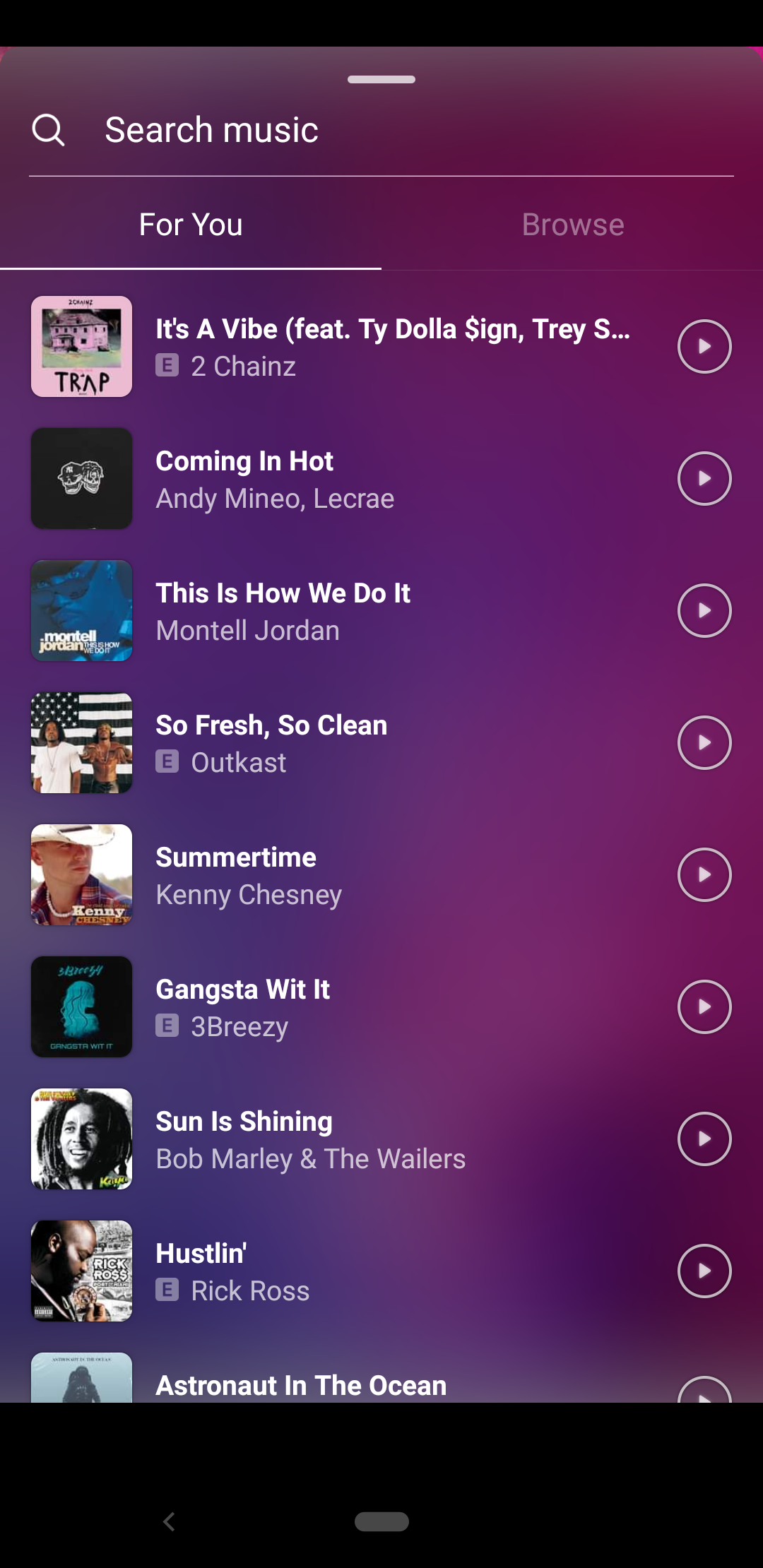Image resolution: width=763 pixels, height=1568 pixels.
Task: Switch to the Browse tab
Action: tap(572, 225)
